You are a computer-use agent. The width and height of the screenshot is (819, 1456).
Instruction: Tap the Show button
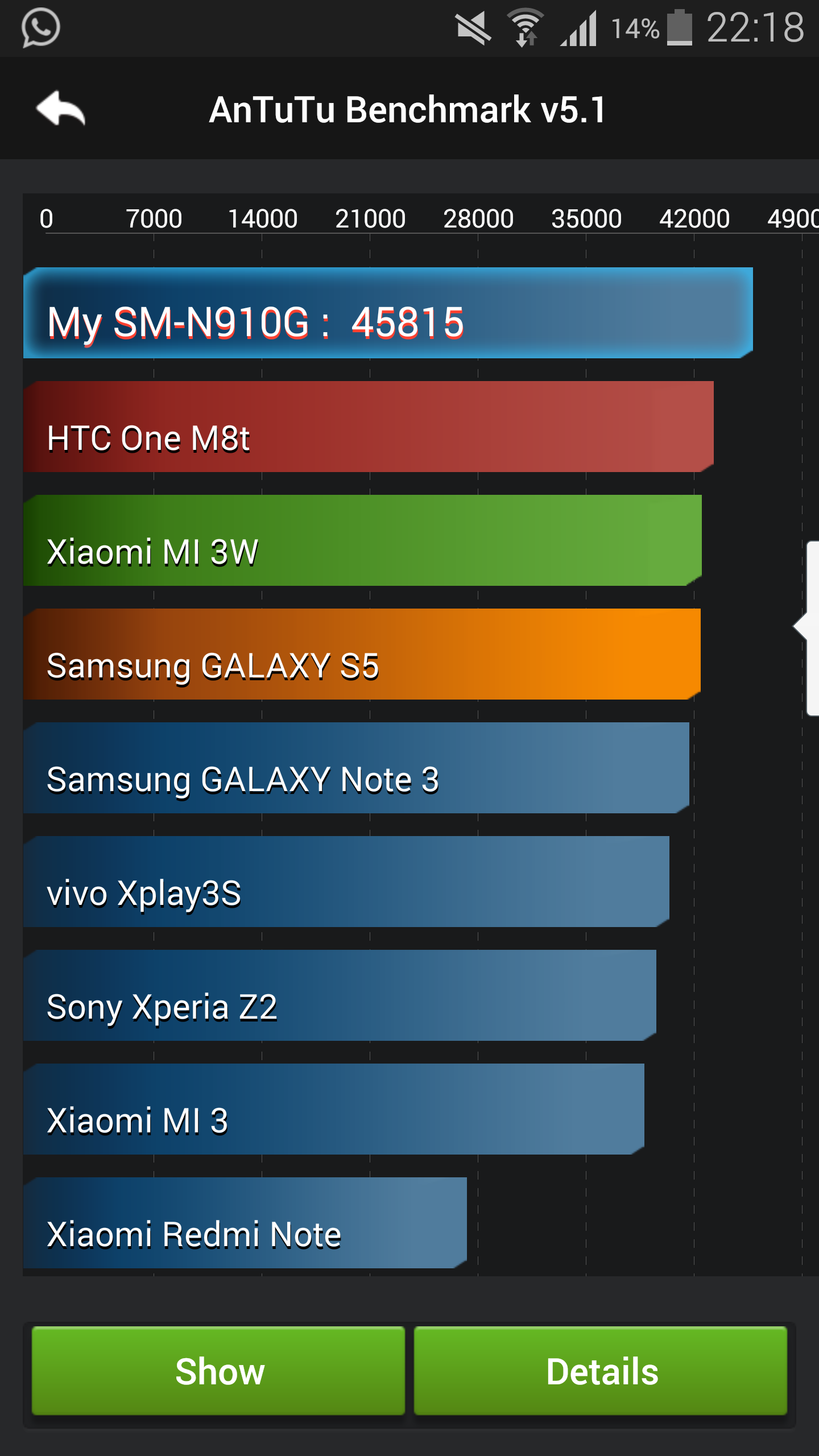pyautogui.click(x=218, y=1371)
